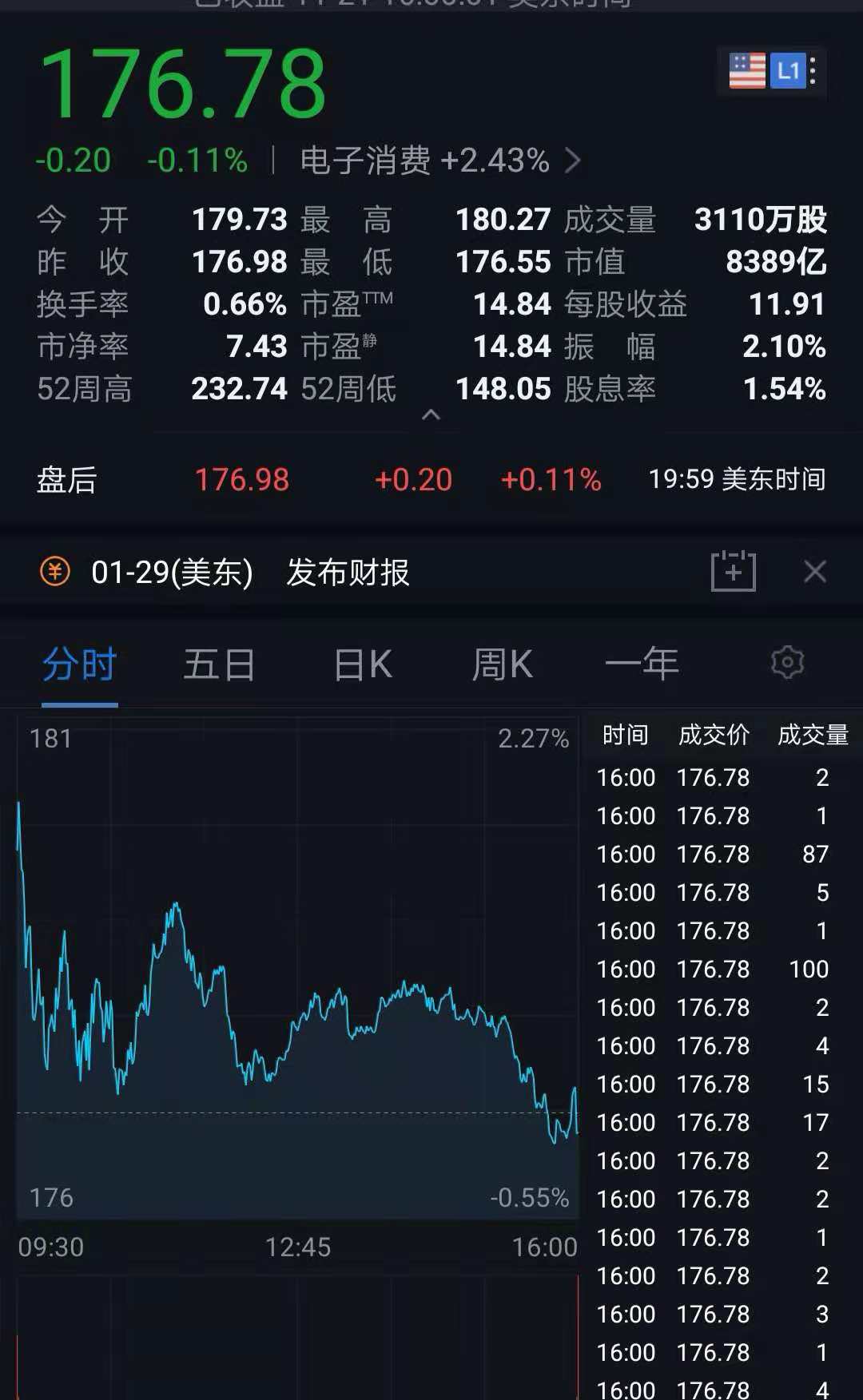Open chart settings gear

pyautogui.click(x=787, y=662)
